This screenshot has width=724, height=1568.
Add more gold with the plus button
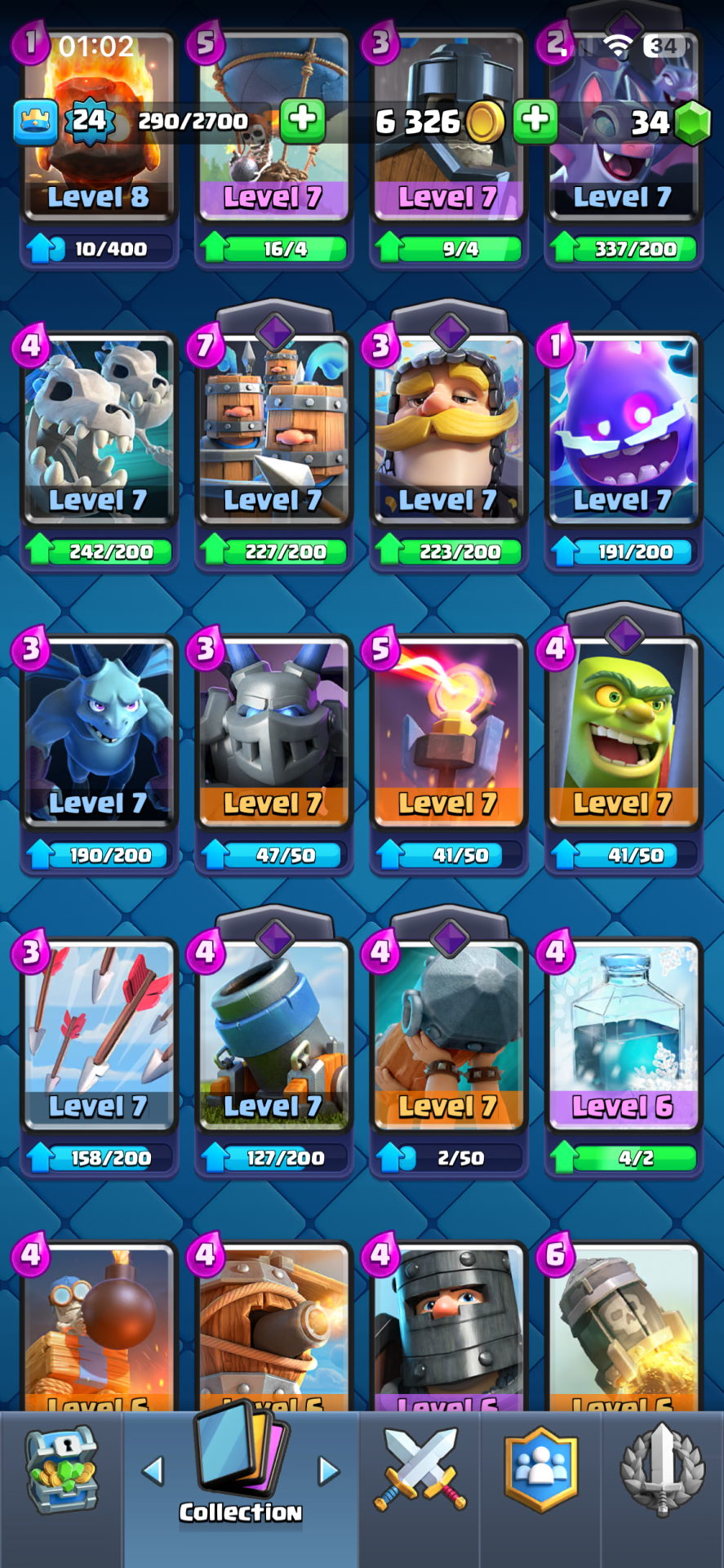(535, 120)
